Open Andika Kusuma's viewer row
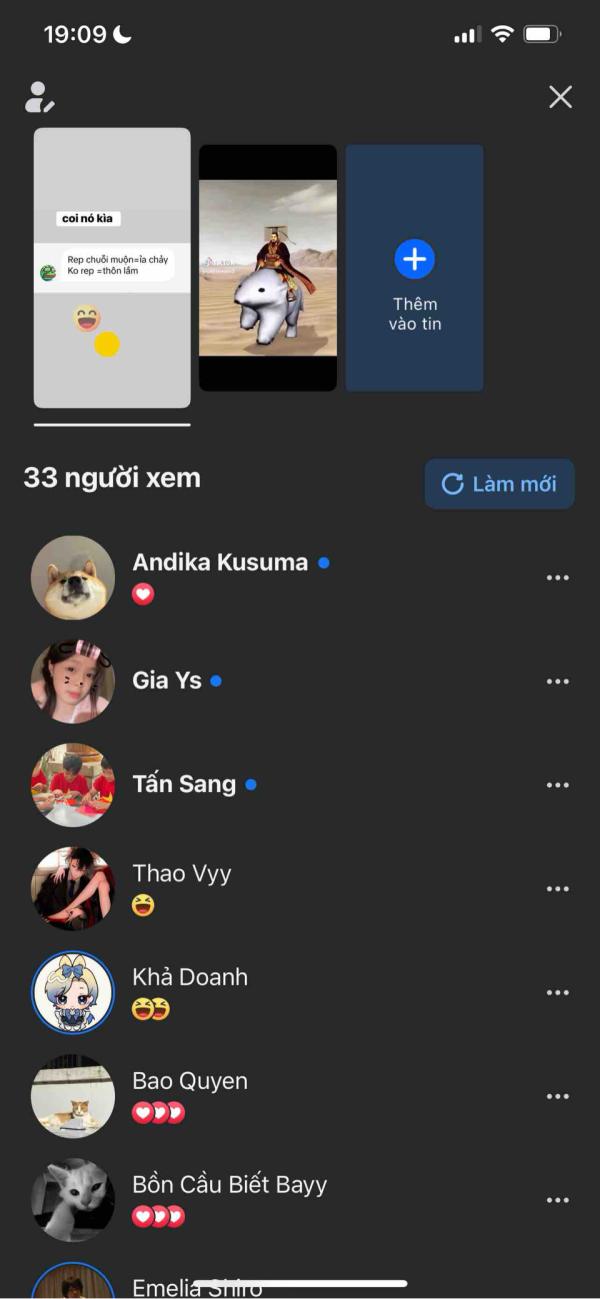Image resolution: width=600 pixels, height=1299 pixels. coord(220,563)
